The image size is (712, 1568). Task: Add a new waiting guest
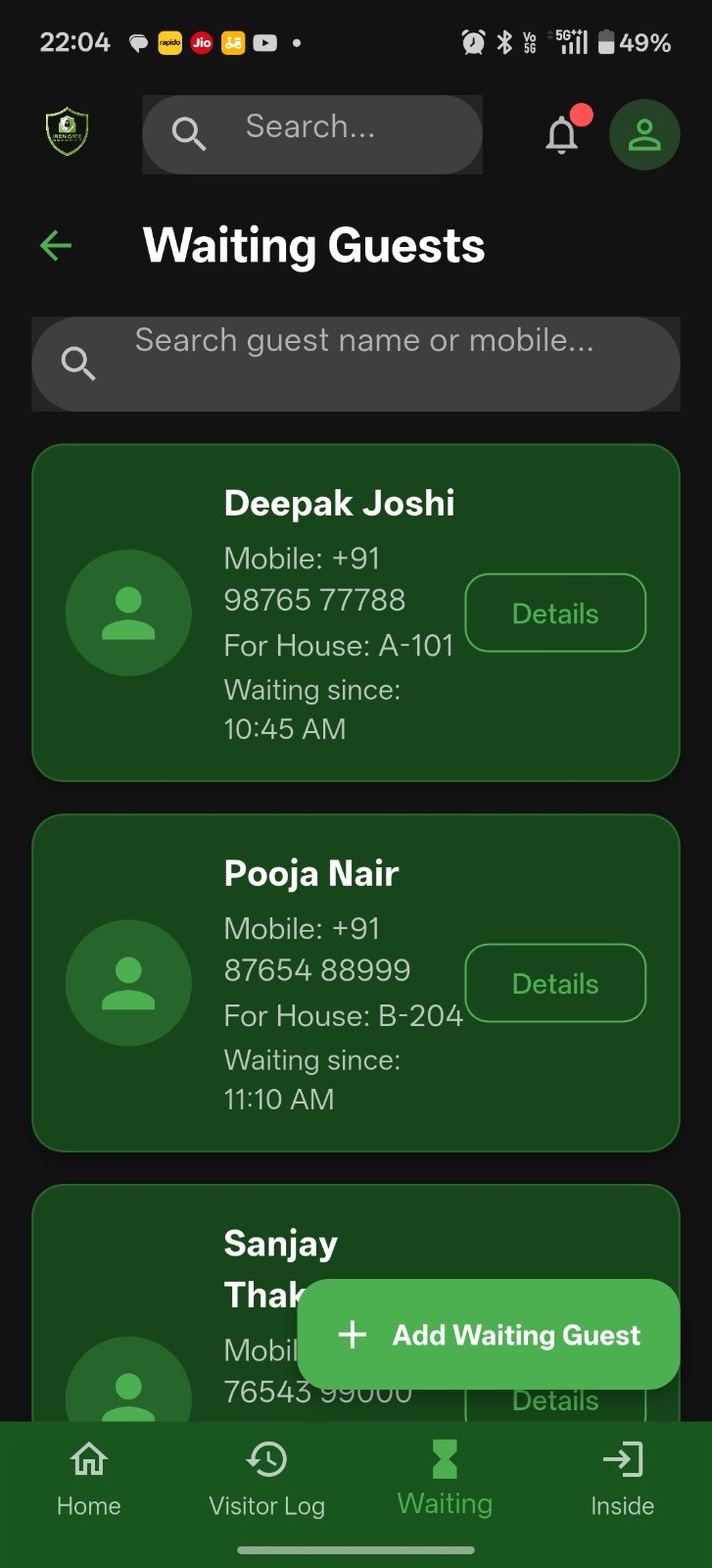[489, 1334]
